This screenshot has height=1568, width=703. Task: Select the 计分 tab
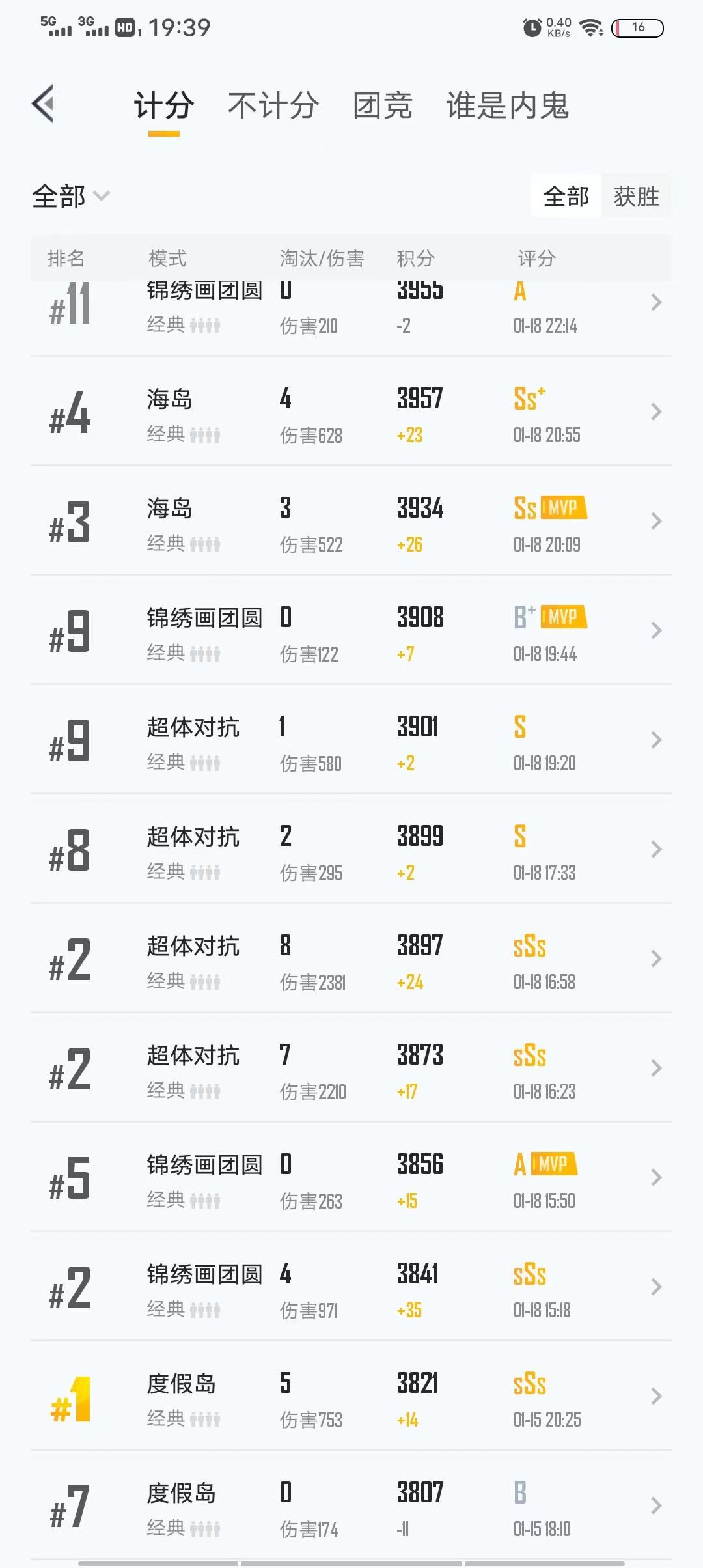tap(164, 105)
